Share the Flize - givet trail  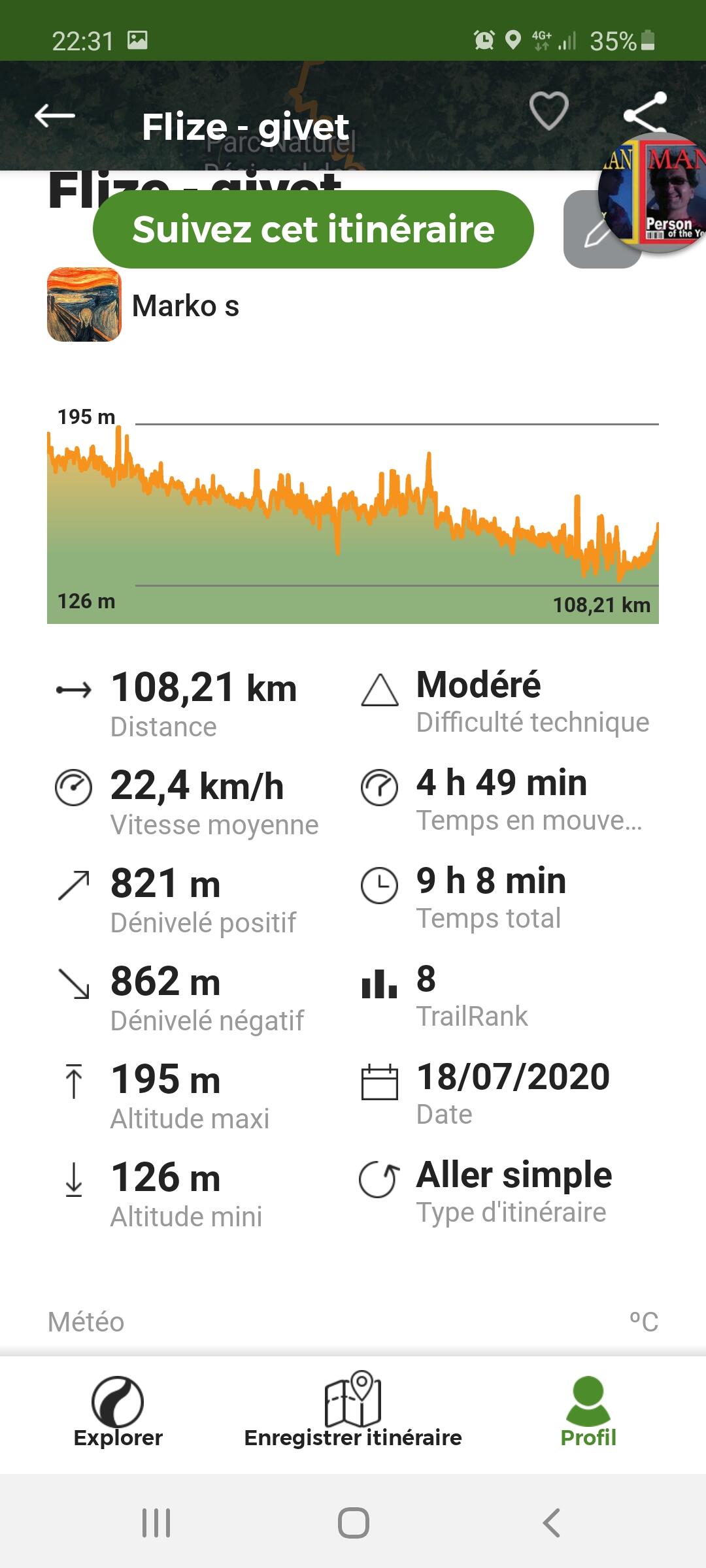[x=645, y=113]
